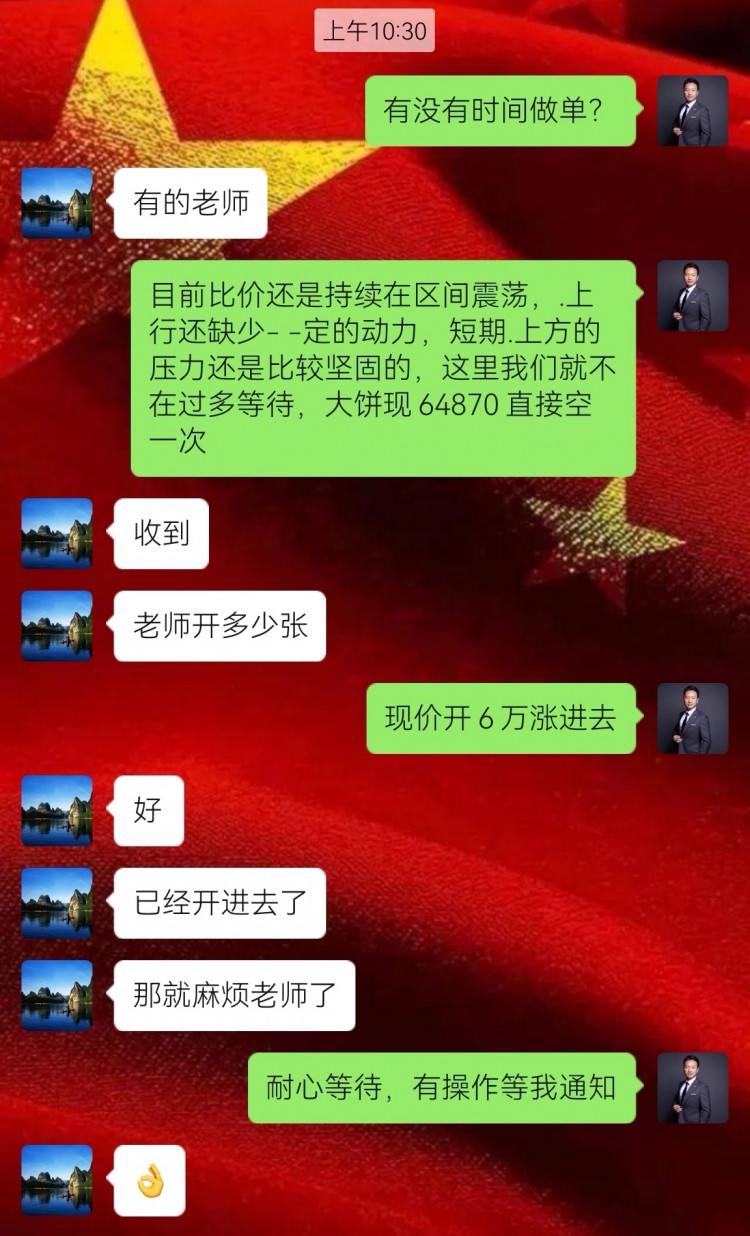Screen dimensions: 750x1236
Task: Open the contact avatar beside 老师开多少张
Action: pos(57,626)
